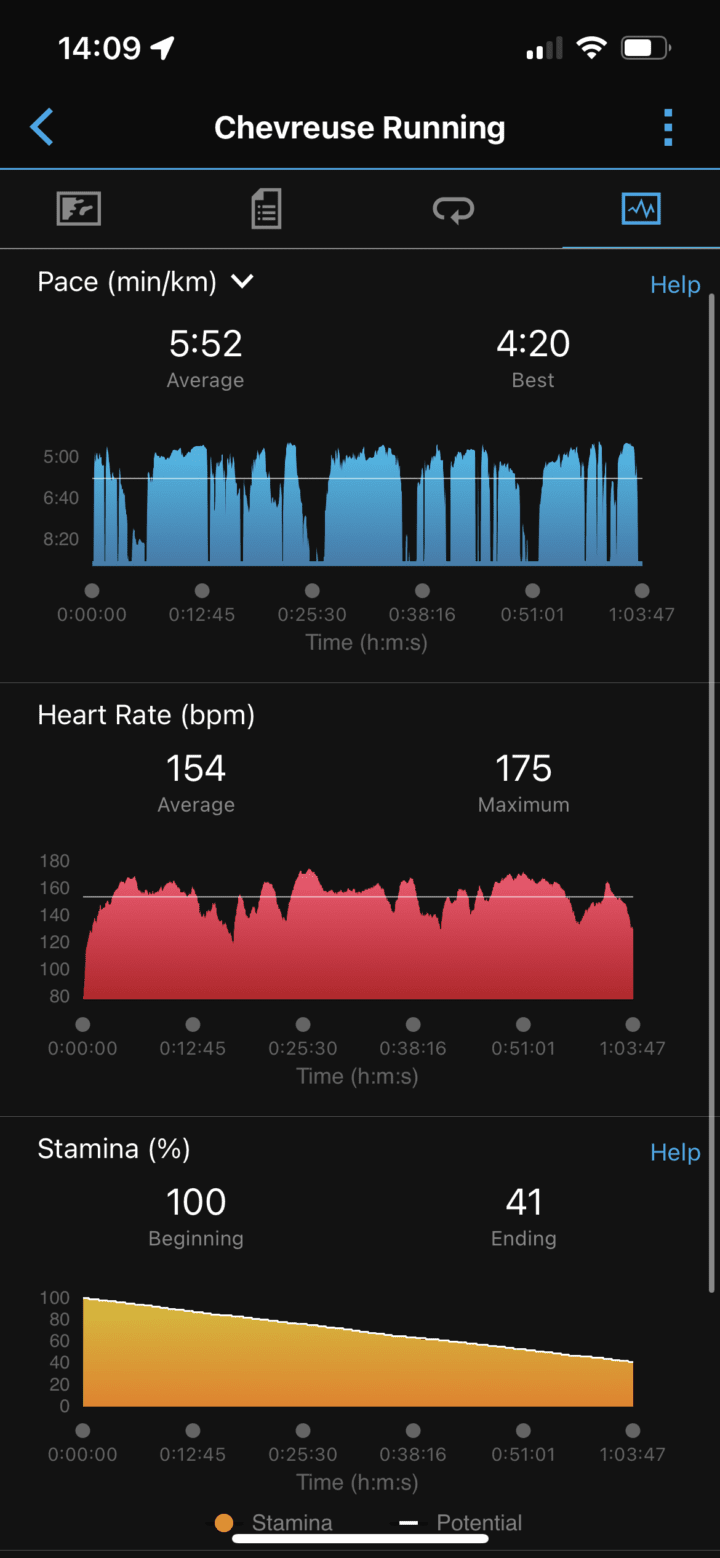This screenshot has width=720, height=1558.
Task: Open the Heart Rate chart
Action: tap(358, 935)
